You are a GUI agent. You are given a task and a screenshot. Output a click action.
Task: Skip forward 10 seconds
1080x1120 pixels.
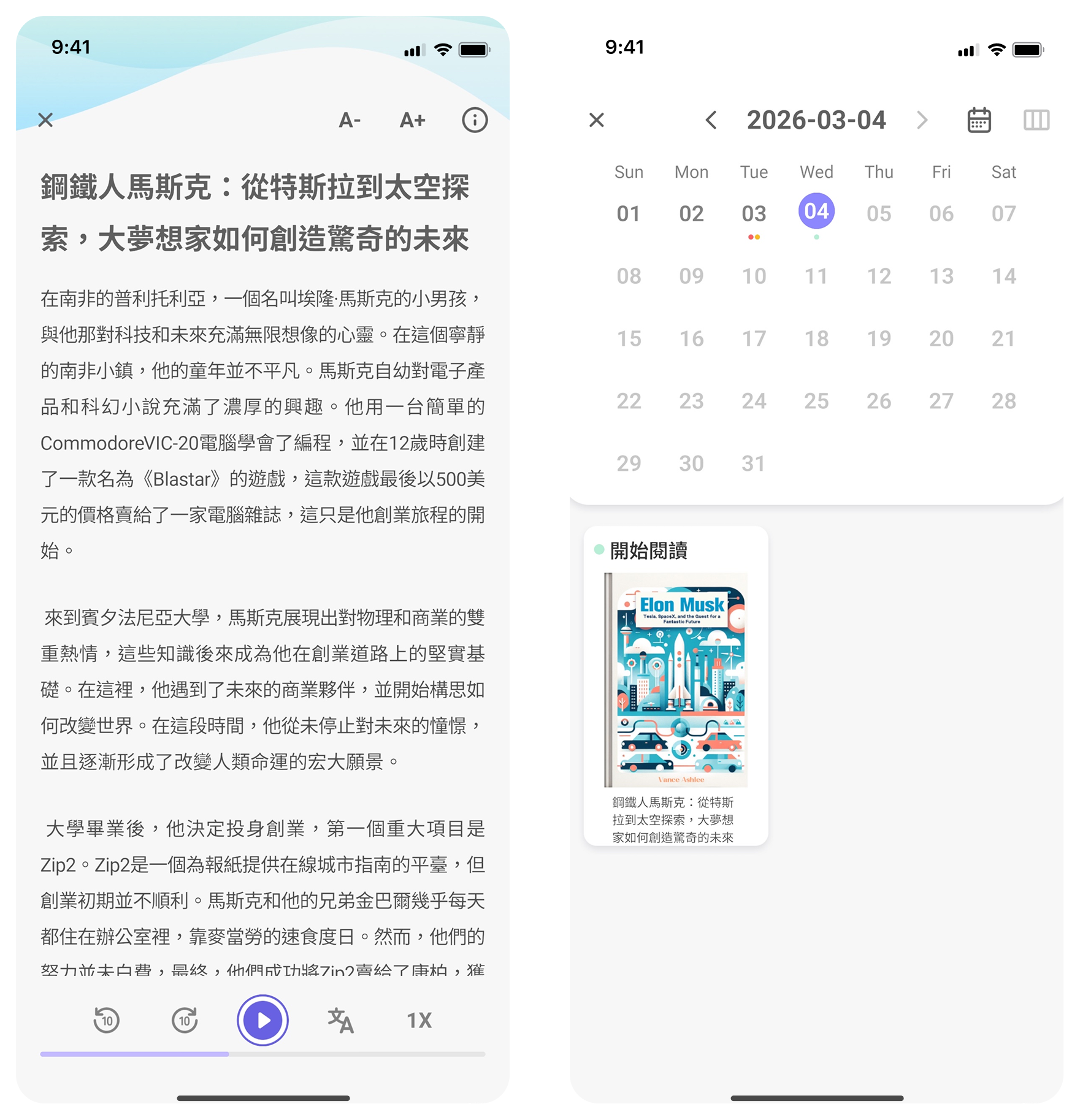tap(185, 1020)
